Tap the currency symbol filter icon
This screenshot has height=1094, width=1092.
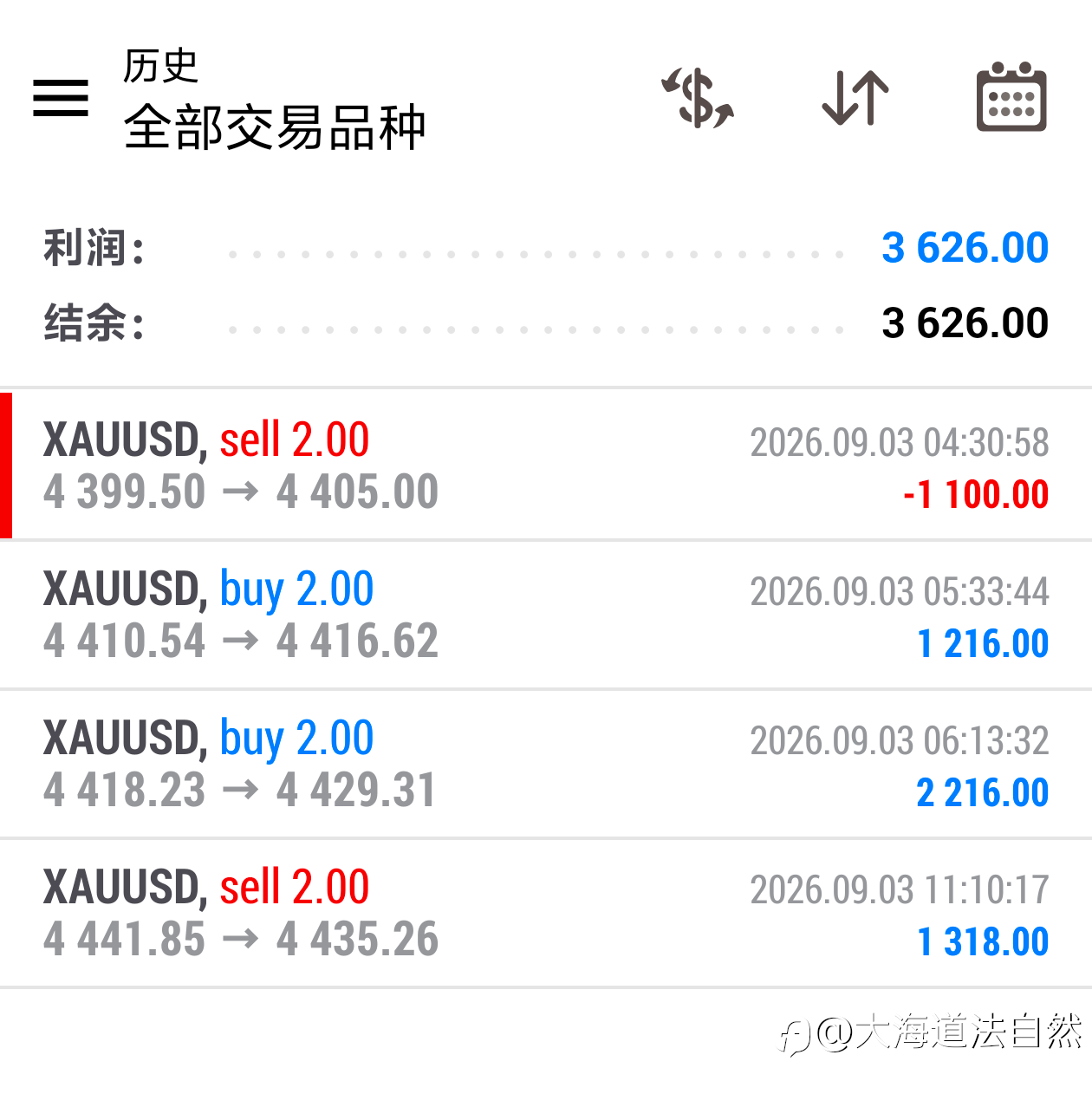(698, 97)
